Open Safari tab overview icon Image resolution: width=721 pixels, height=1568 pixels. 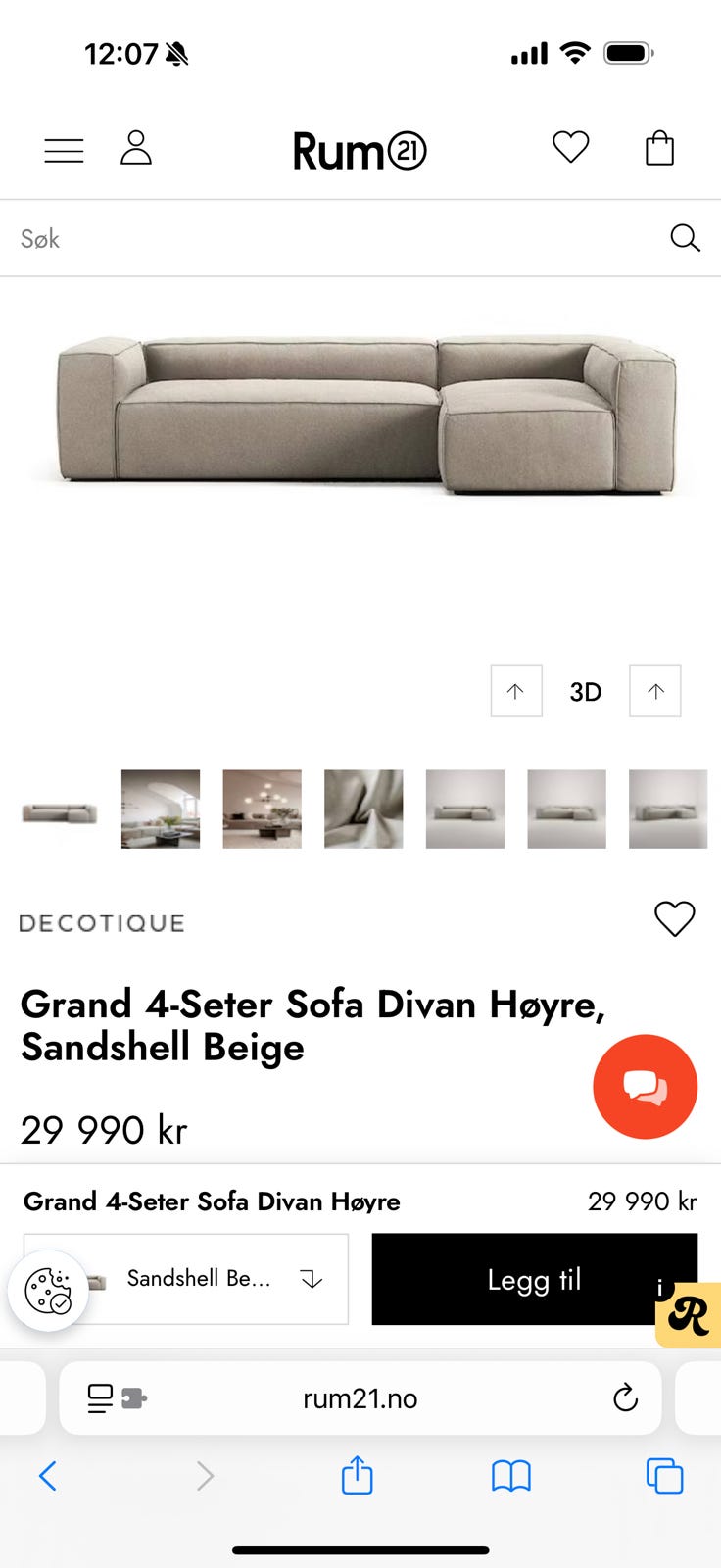point(664,1475)
